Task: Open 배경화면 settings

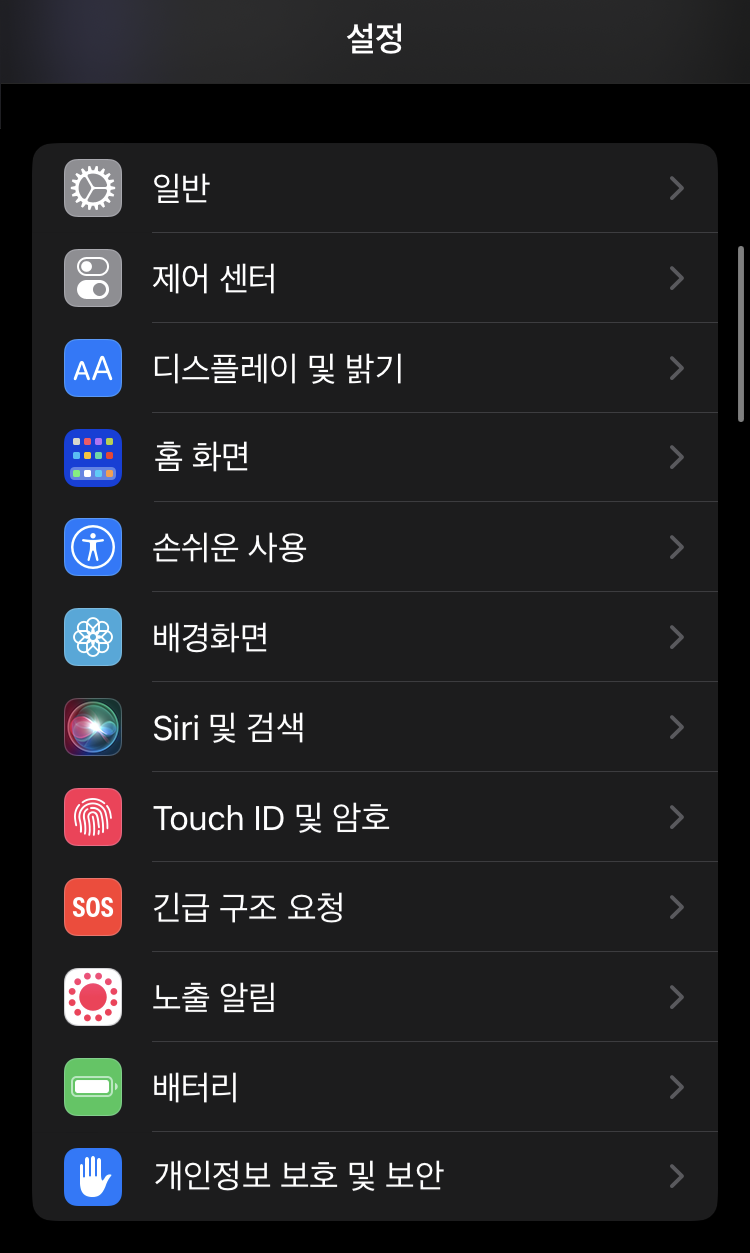Action: [375, 637]
